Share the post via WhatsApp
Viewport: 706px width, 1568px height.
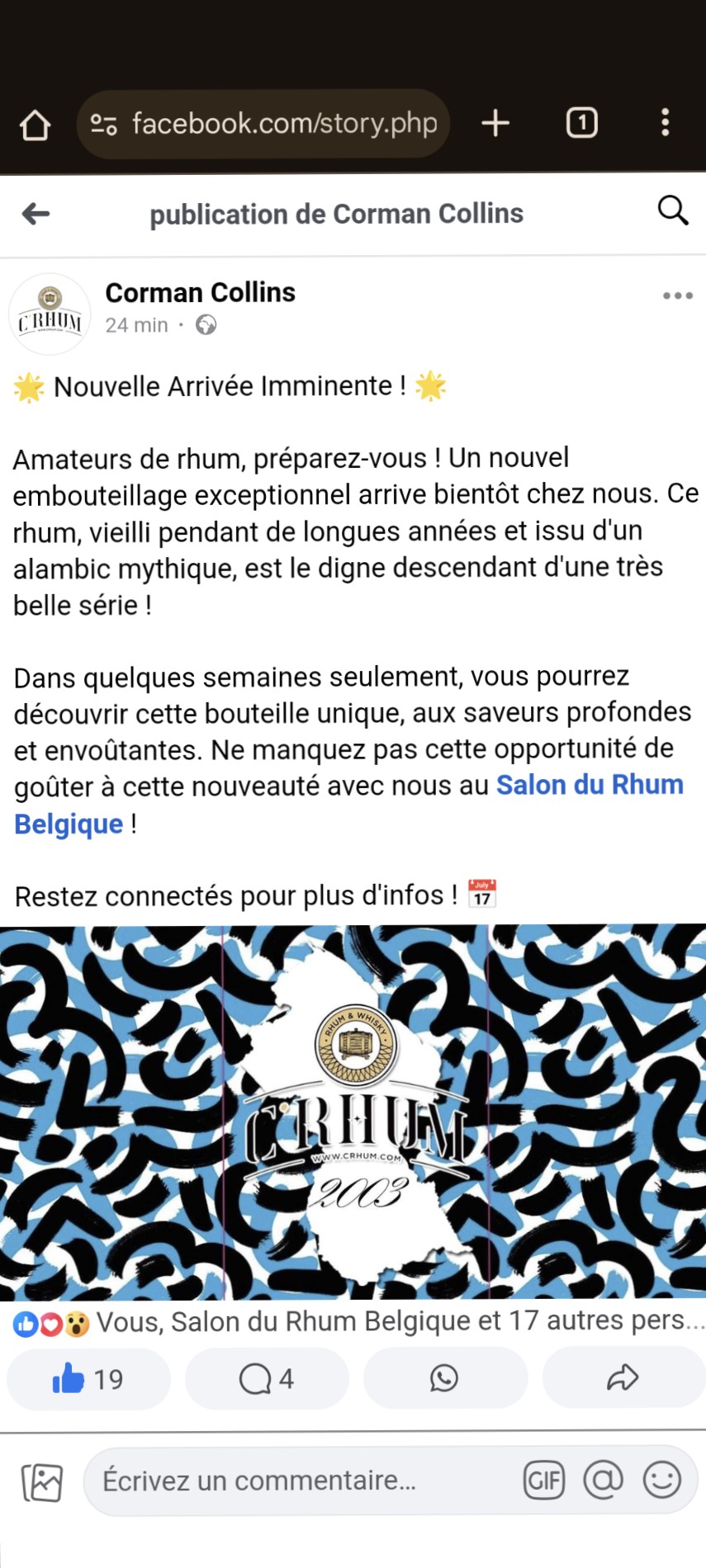(445, 1378)
